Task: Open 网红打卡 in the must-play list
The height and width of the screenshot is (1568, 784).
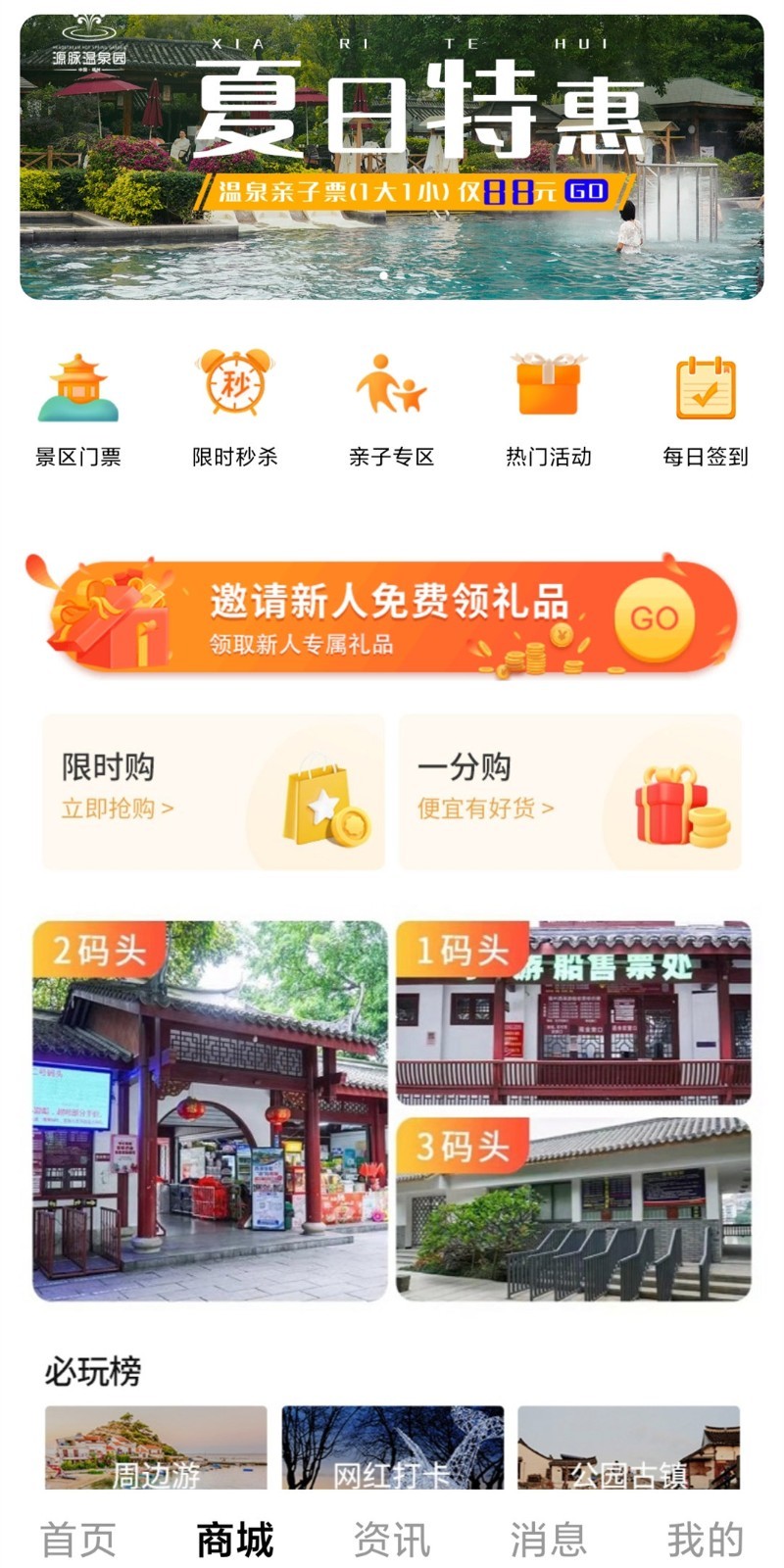Action: coord(392,1448)
